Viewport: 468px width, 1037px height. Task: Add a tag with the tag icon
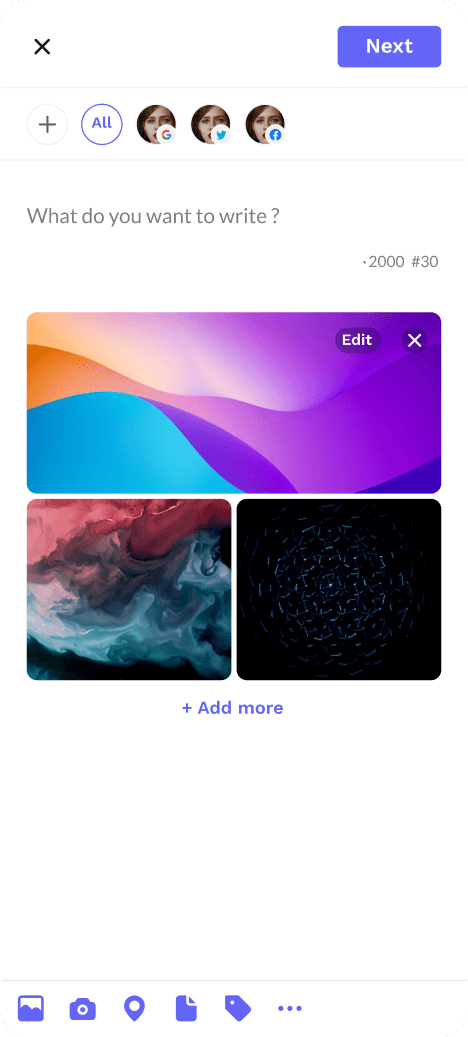click(238, 1009)
